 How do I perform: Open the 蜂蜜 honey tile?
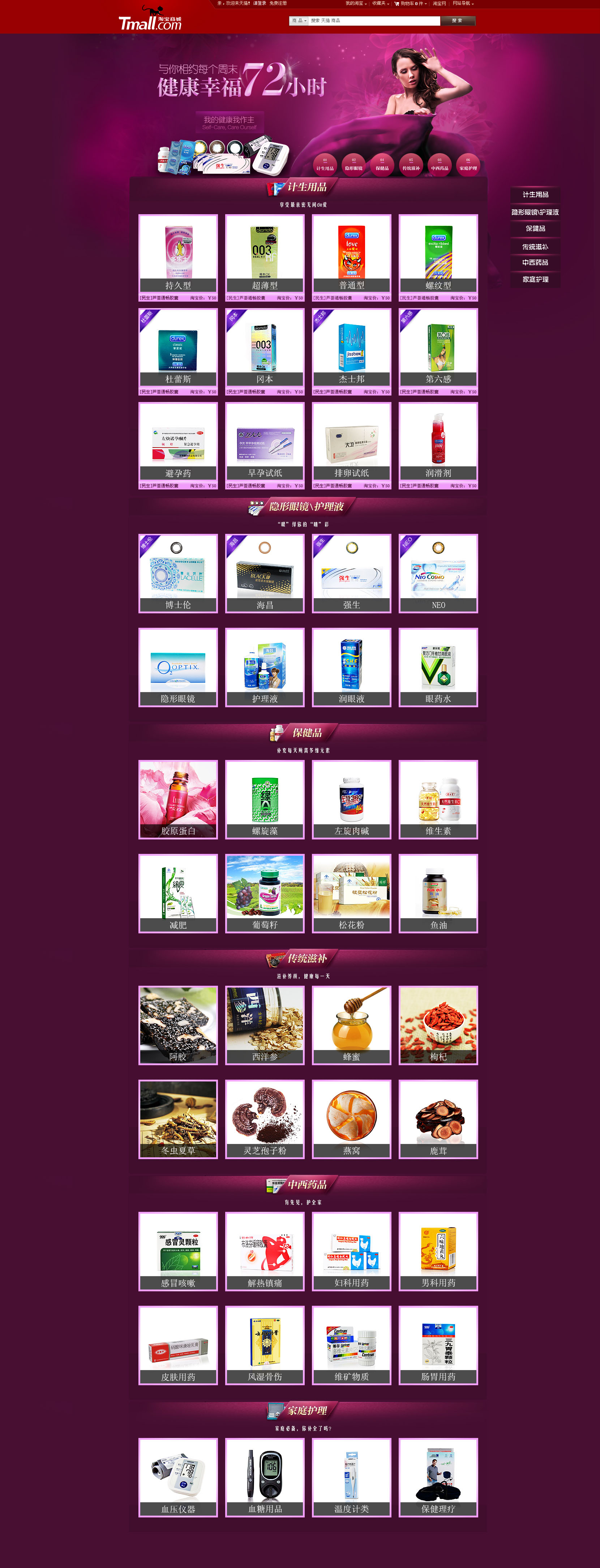(x=351, y=1025)
